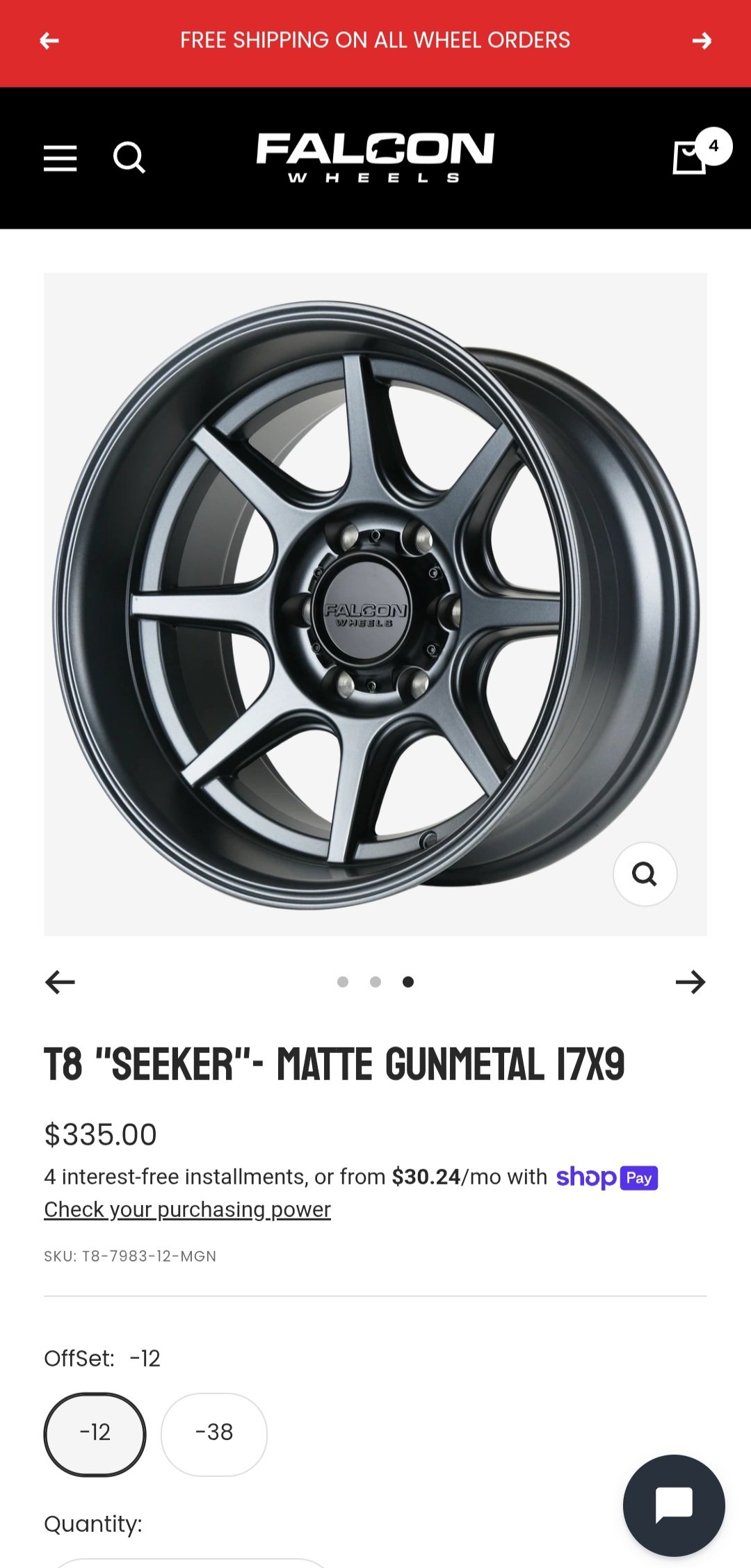Jump to the first product image dot
This screenshot has width=751, height=1568.
pos(343,982)
